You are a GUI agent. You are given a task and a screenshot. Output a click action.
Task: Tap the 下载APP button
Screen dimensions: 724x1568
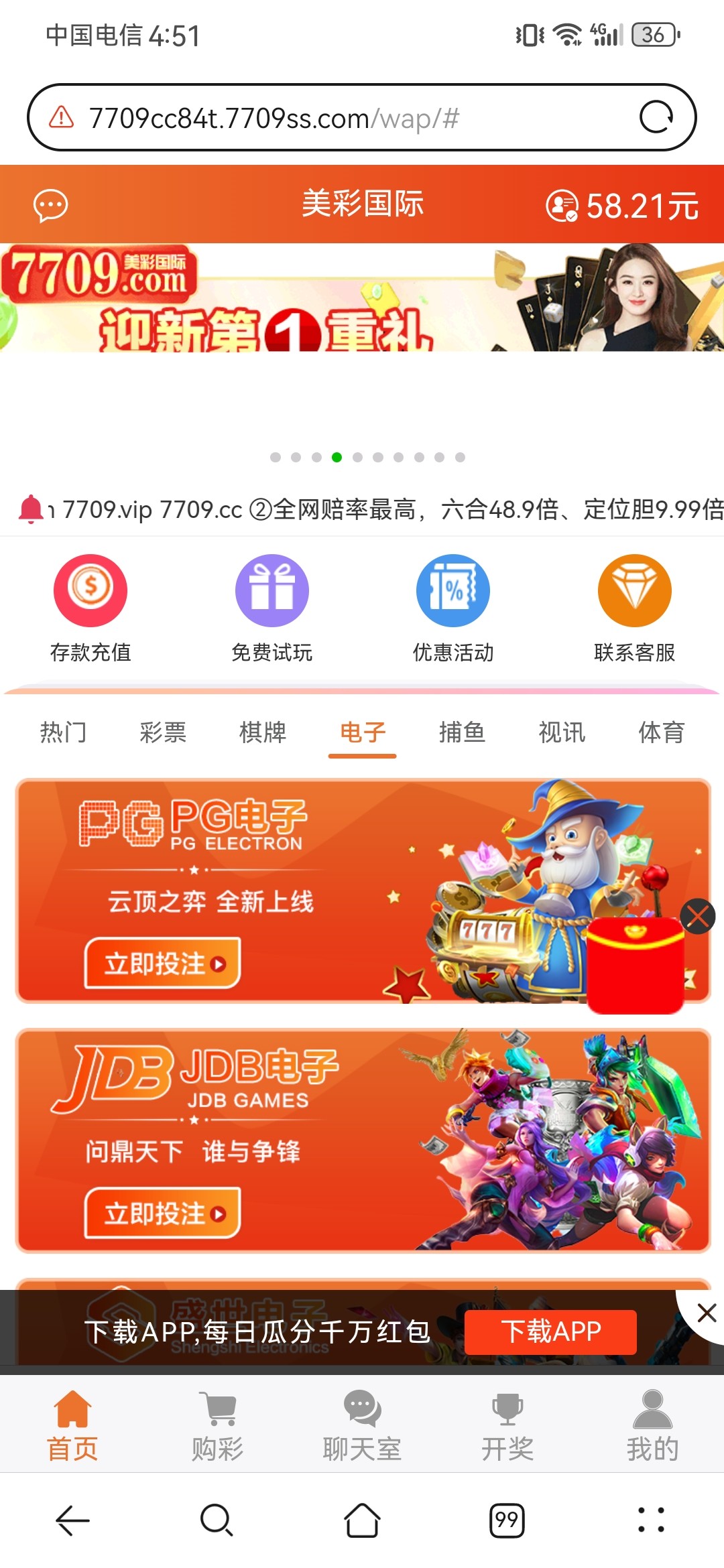pyautogui.click(x=550, y=1331)
